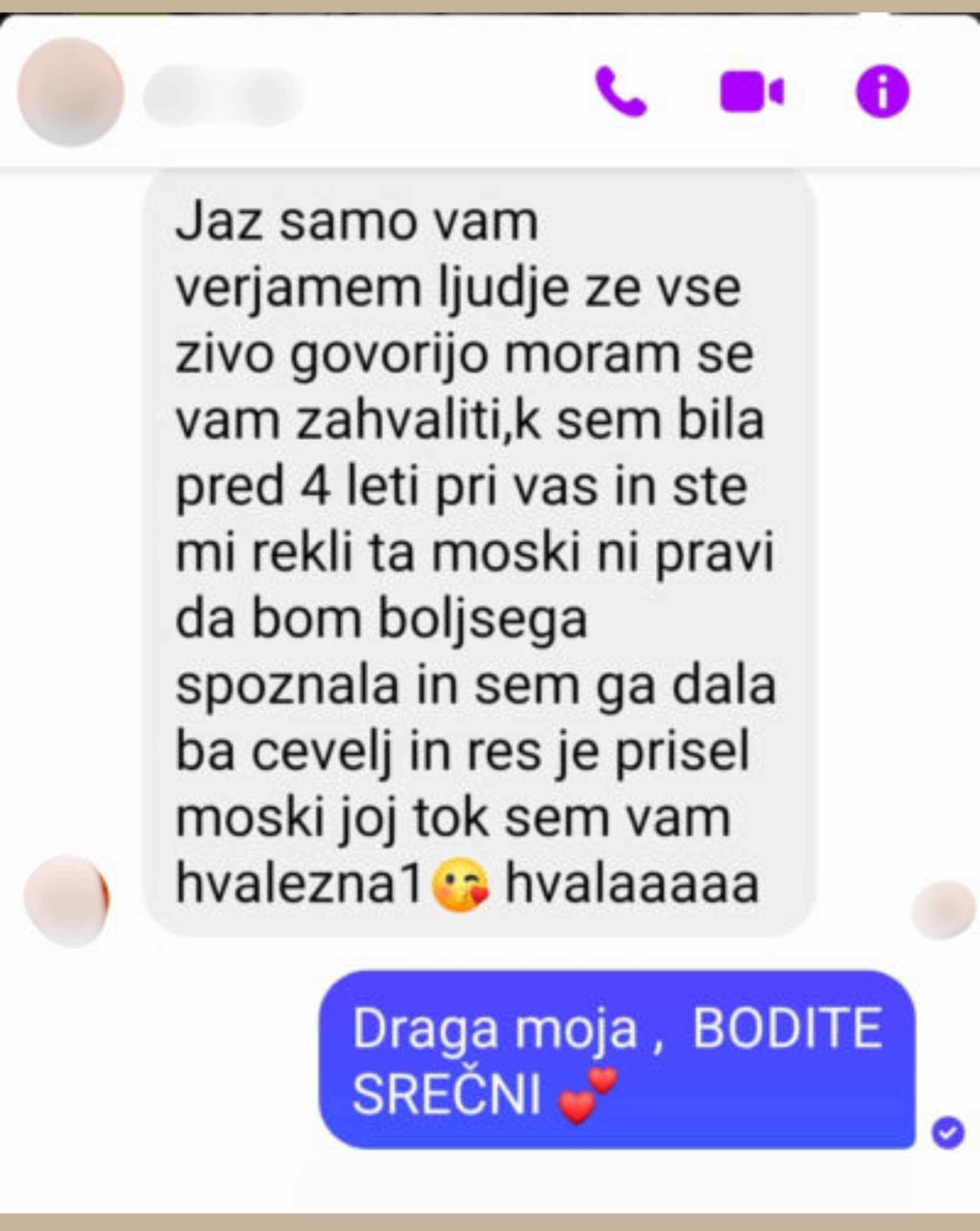
Task: Open the conversation info
Action: [x=882, y=92]
